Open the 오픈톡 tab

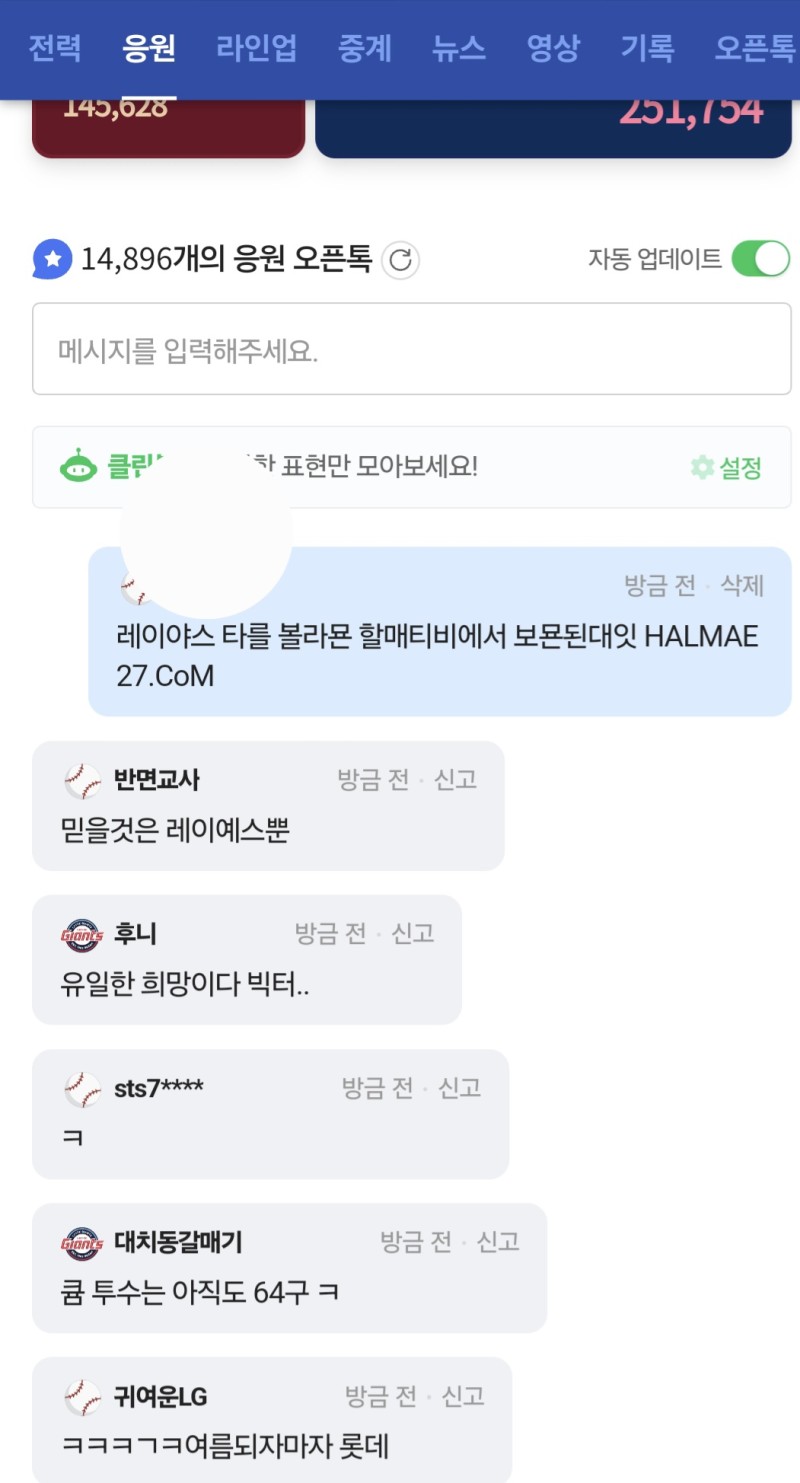754,48
